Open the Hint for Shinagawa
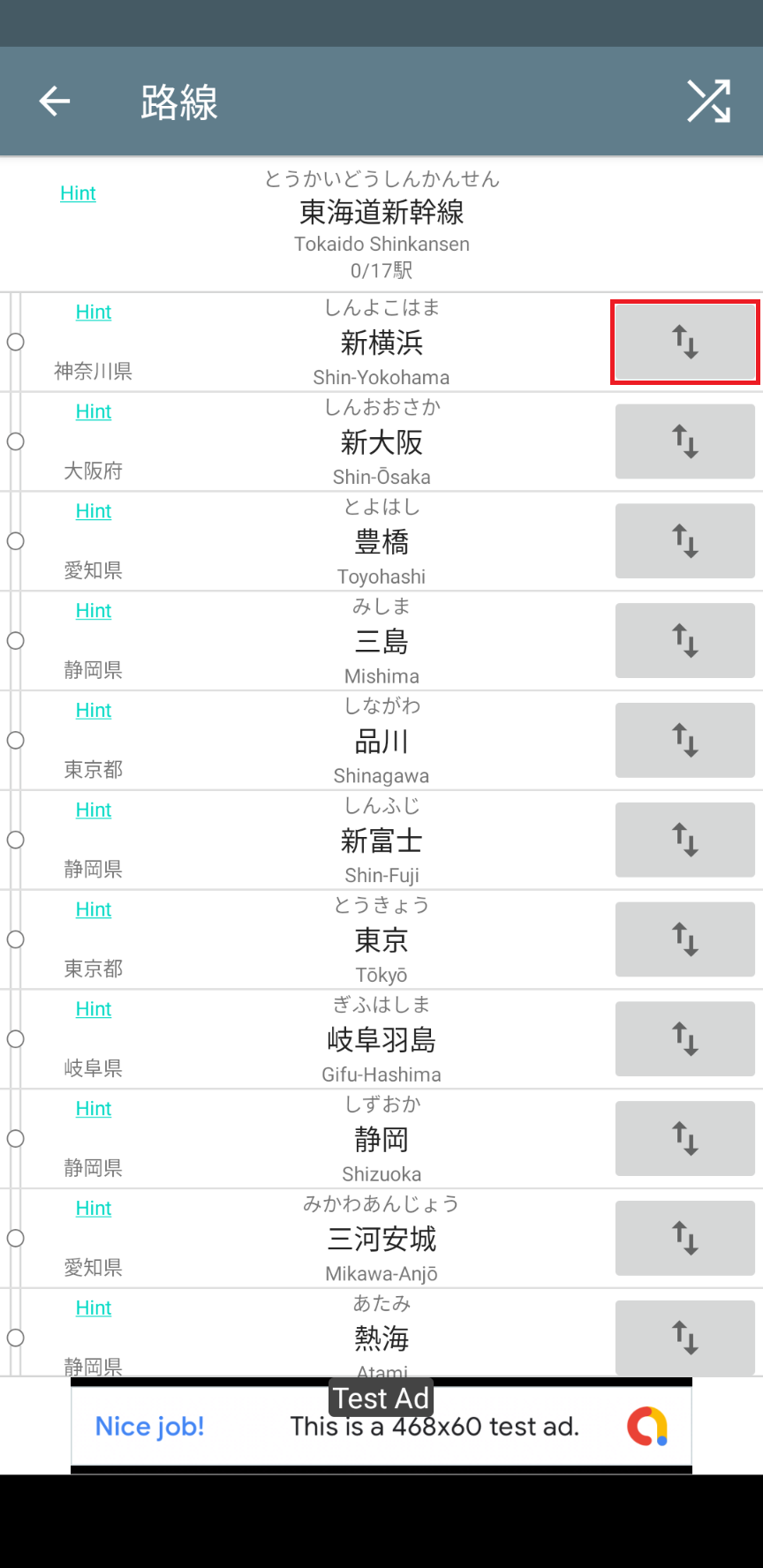Screen dimensions: 763x1568 point(94,711)
